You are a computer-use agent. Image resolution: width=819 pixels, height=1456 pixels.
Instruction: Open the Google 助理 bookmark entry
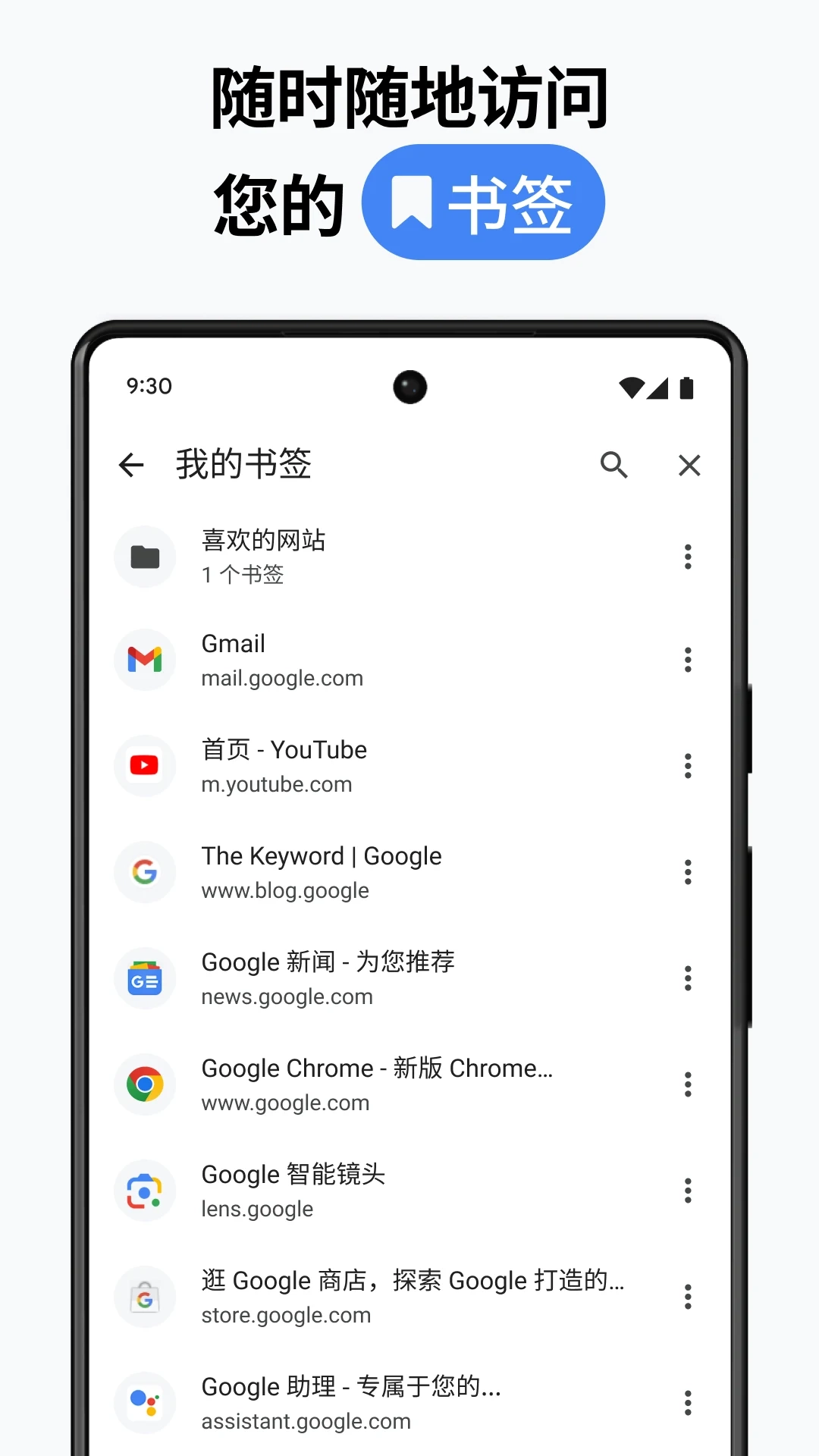point(350,1403)
